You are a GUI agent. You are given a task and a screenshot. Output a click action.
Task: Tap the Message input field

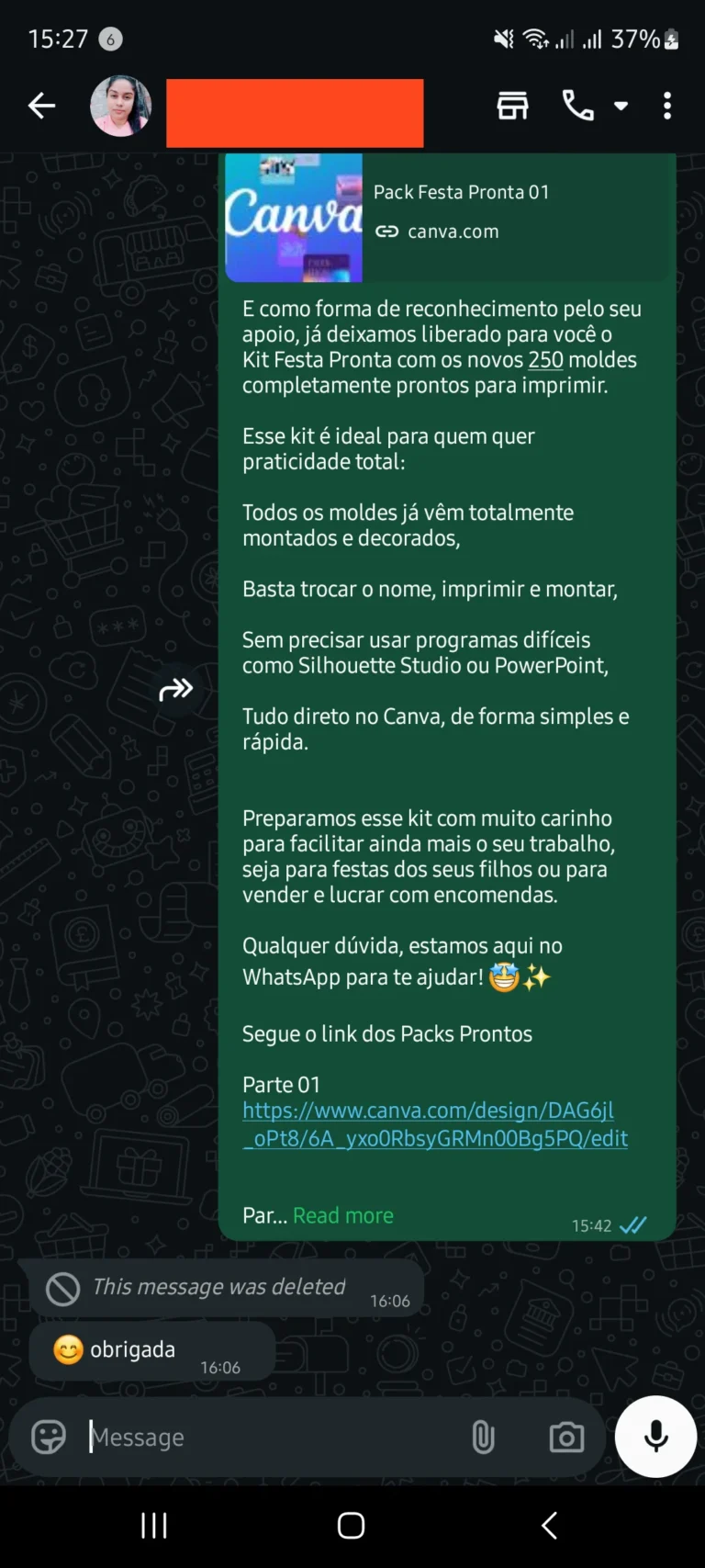(x=229, y=1436)
